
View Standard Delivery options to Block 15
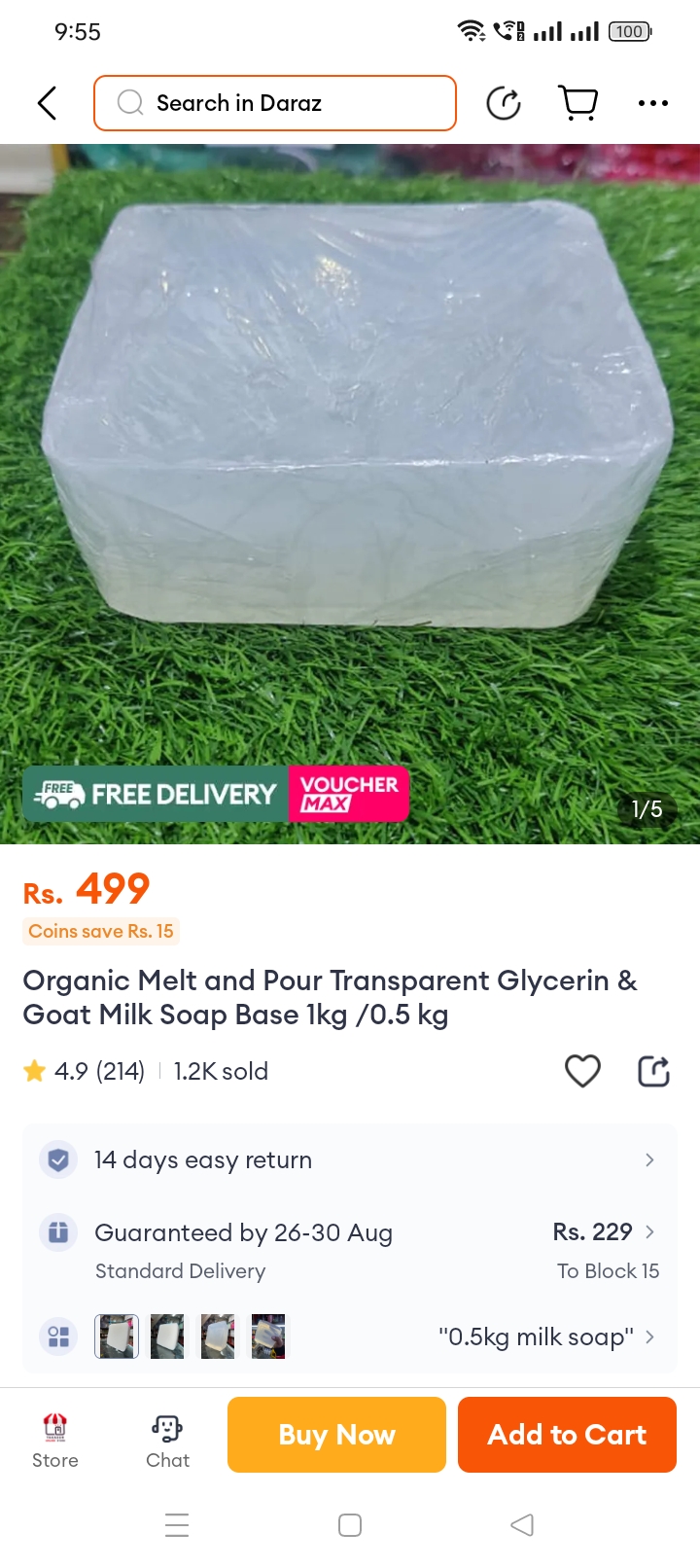pos(350,1250)
